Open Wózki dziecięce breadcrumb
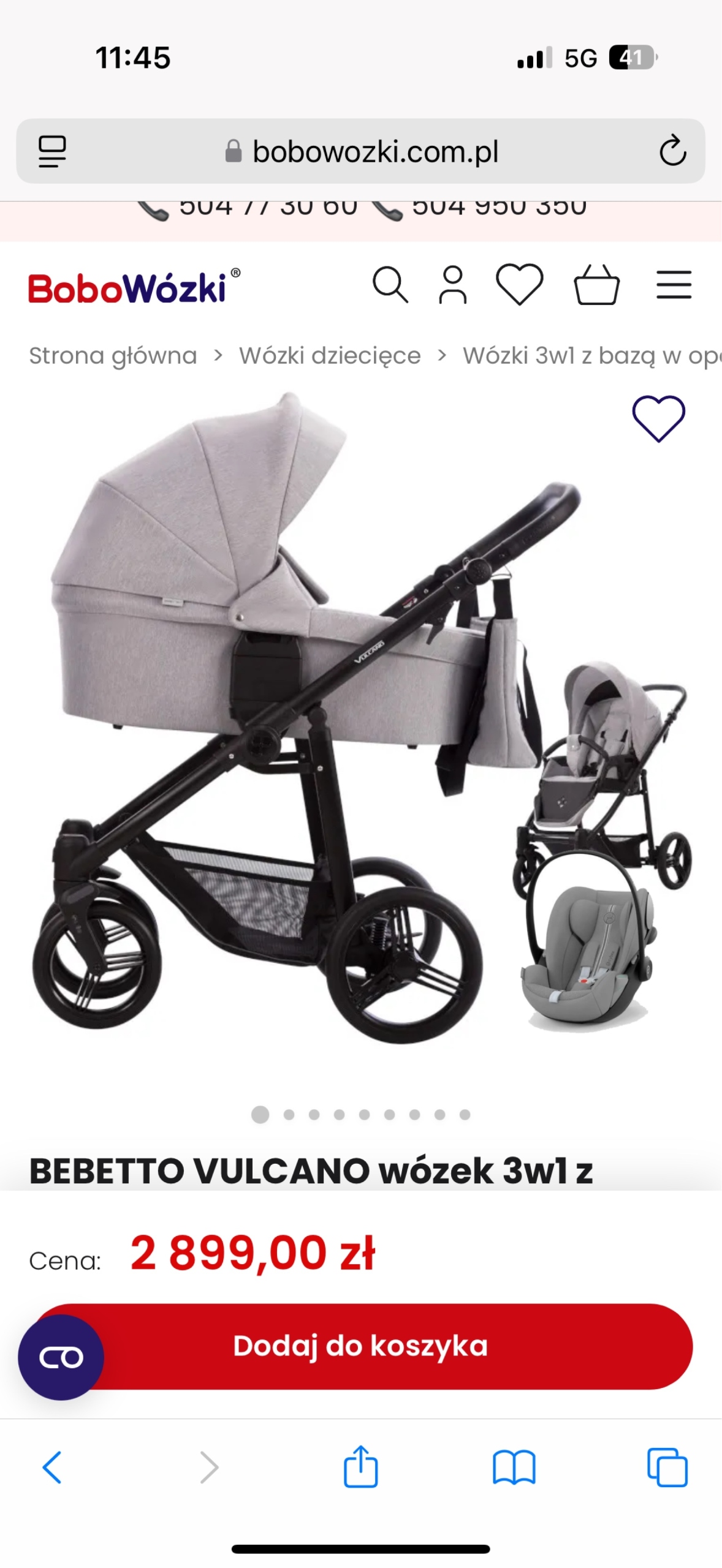The height and width of the screenshot is (1568, 722). tap(330, 355)
